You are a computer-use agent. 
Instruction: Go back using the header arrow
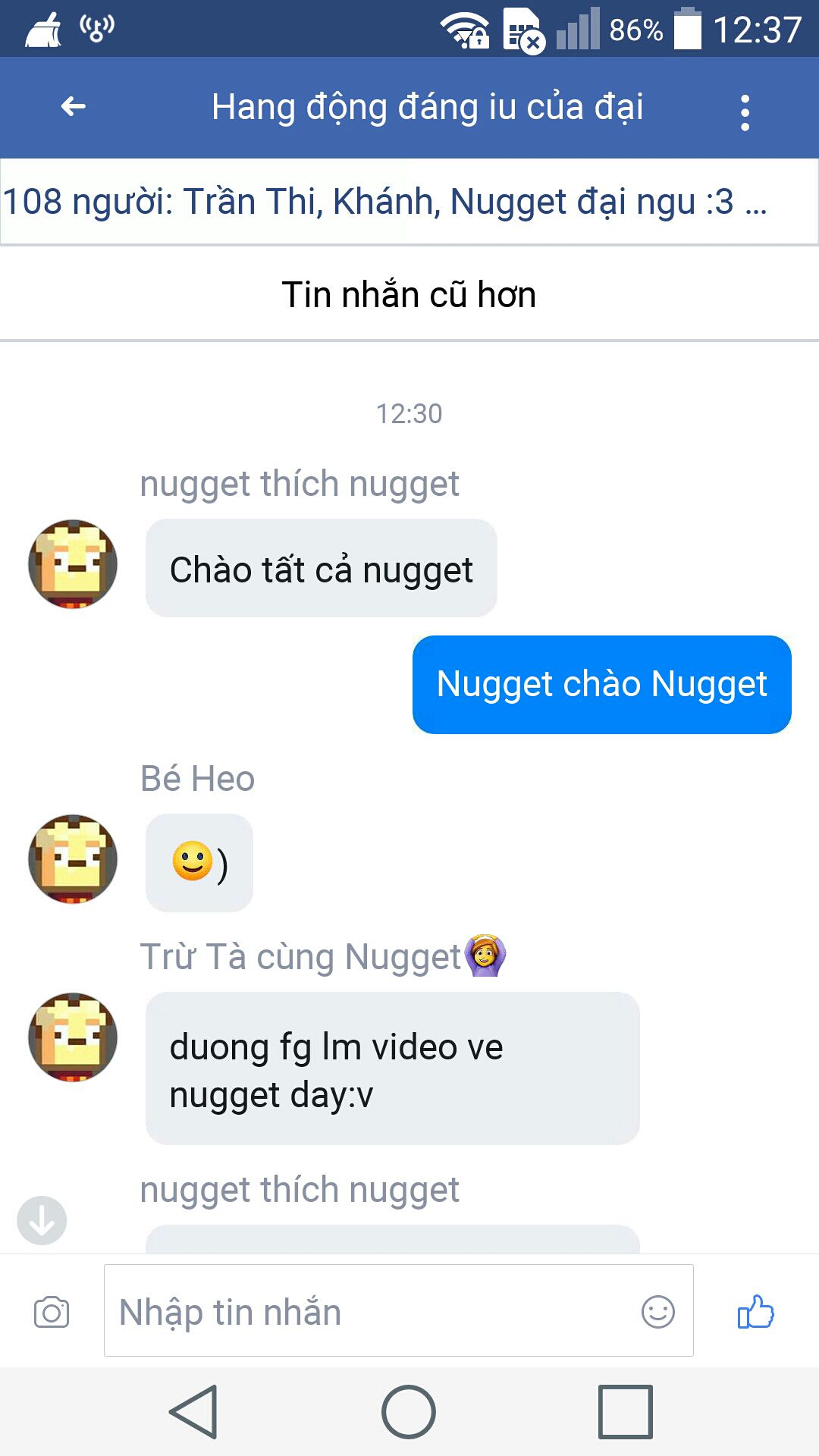[74, 107]
